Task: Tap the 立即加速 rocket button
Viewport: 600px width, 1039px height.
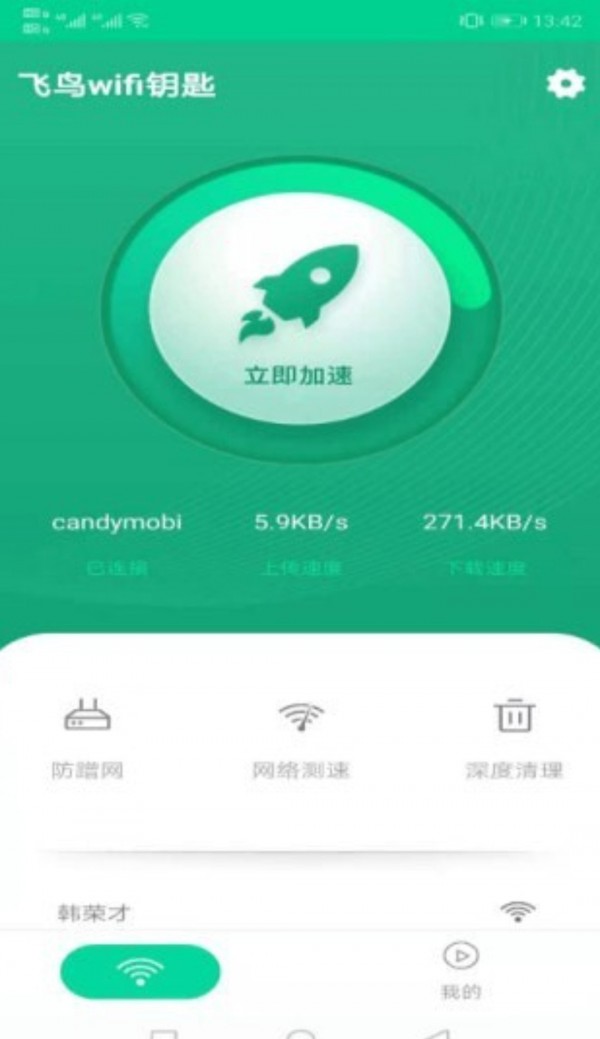Action: pos(300,310)
